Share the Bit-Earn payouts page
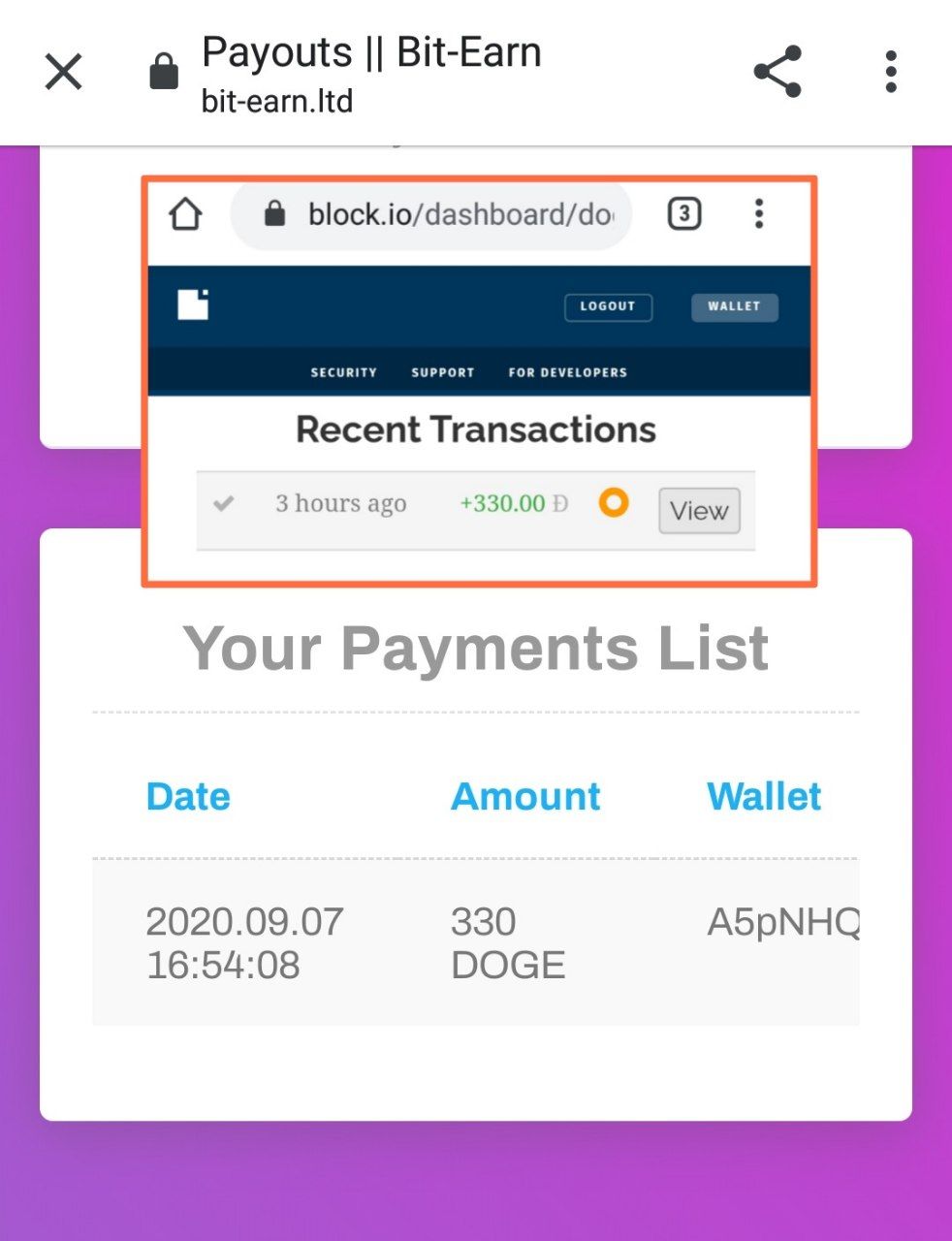This screenshot has width=952, height=1241. (777, 72)
